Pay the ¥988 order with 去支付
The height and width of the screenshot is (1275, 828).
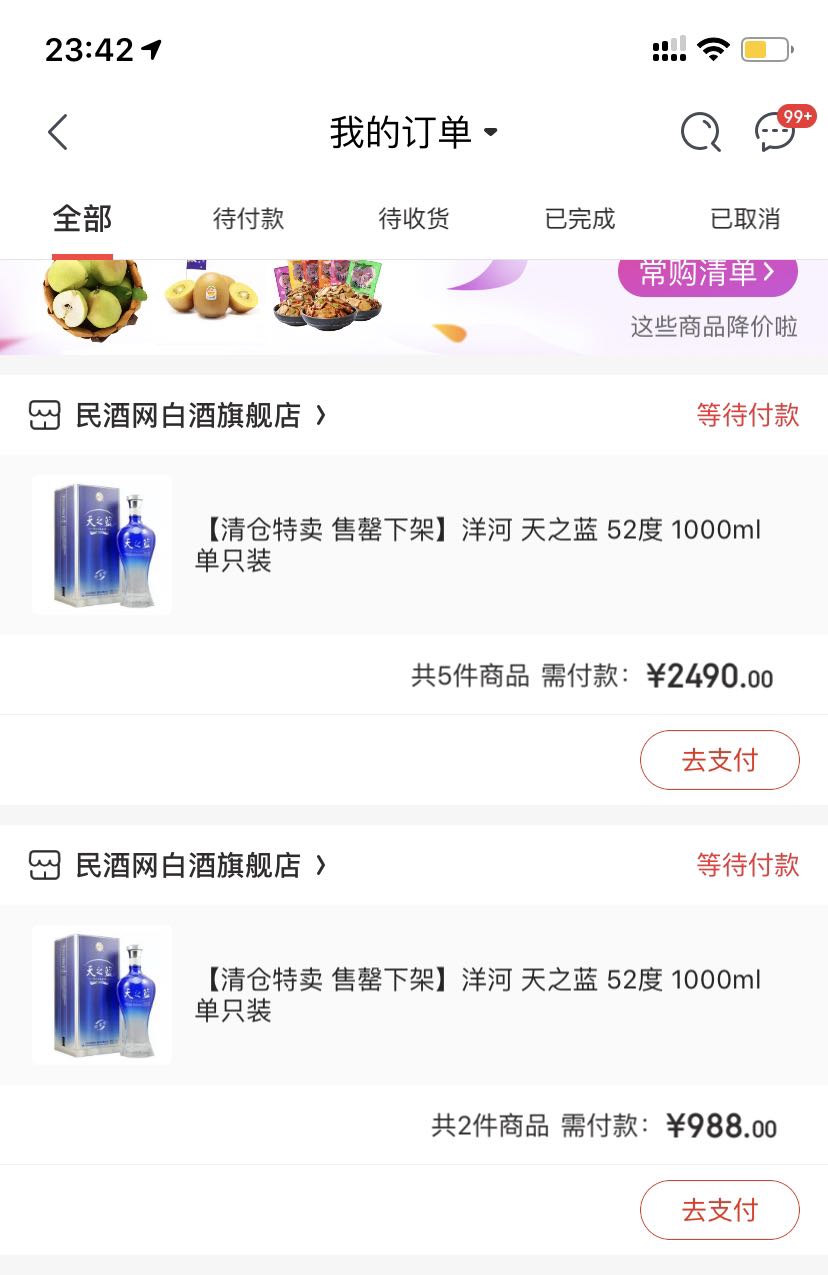(719, 1210)
